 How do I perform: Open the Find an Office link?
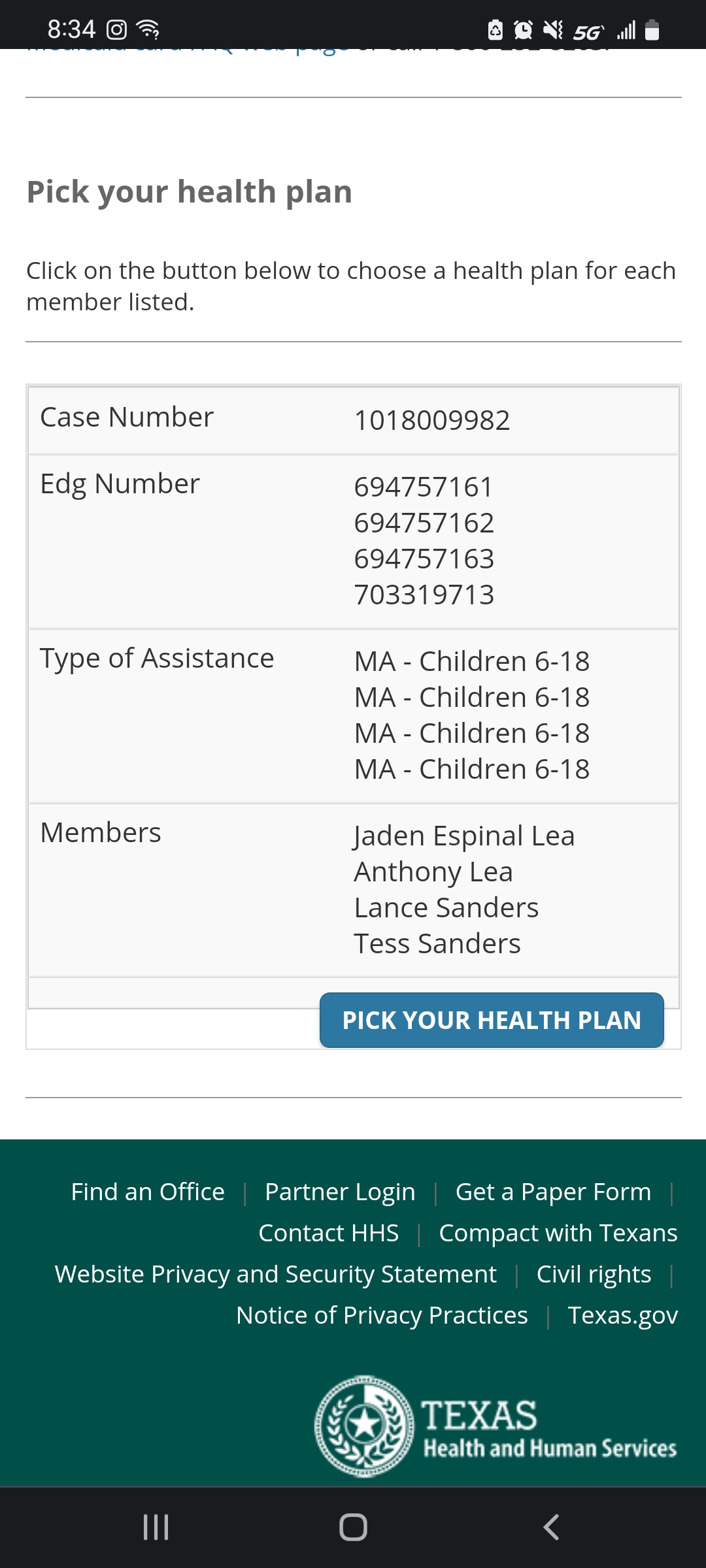148,1192
